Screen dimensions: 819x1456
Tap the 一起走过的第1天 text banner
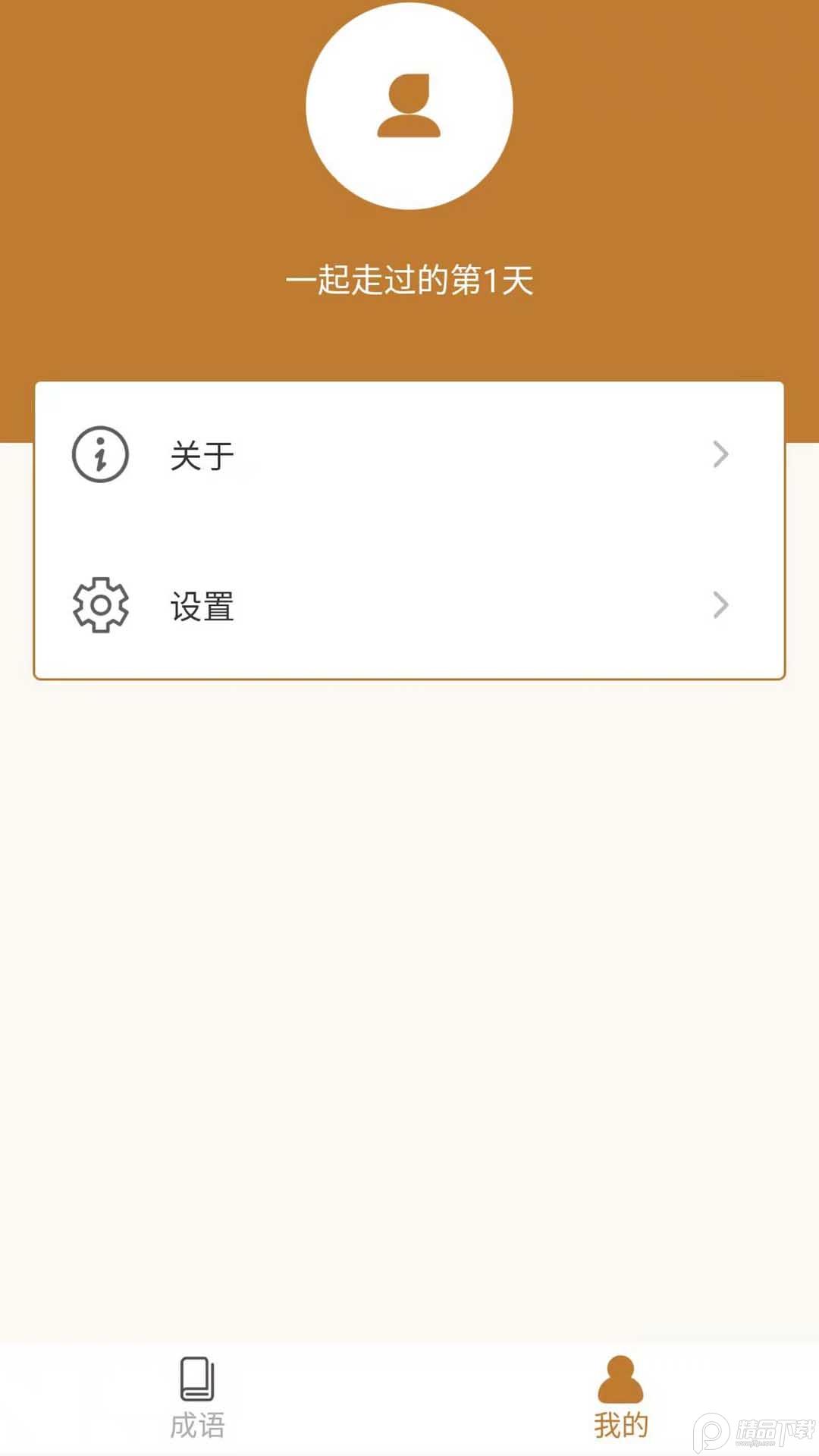click(409, 280)
